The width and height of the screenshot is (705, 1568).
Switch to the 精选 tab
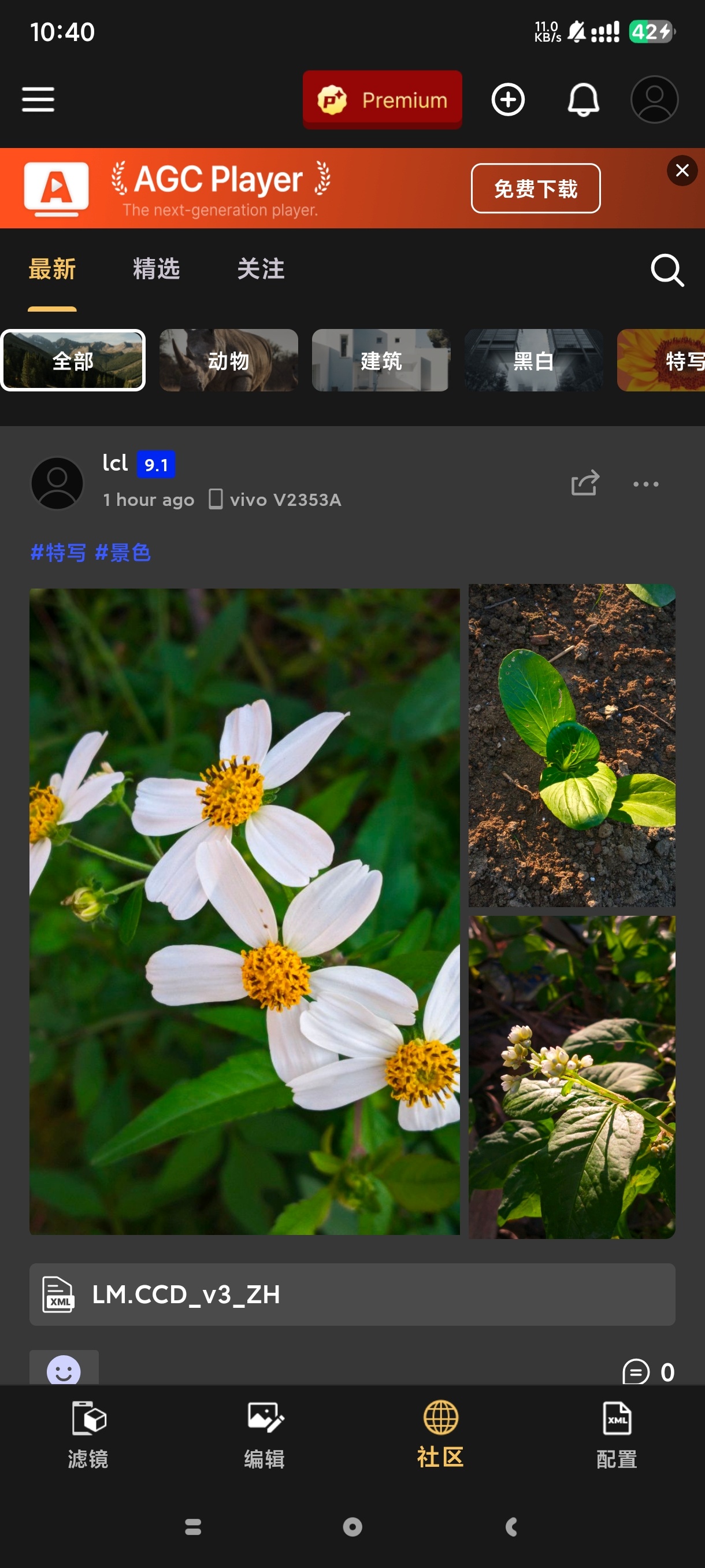pyautogui.click(x=157, y=268)
